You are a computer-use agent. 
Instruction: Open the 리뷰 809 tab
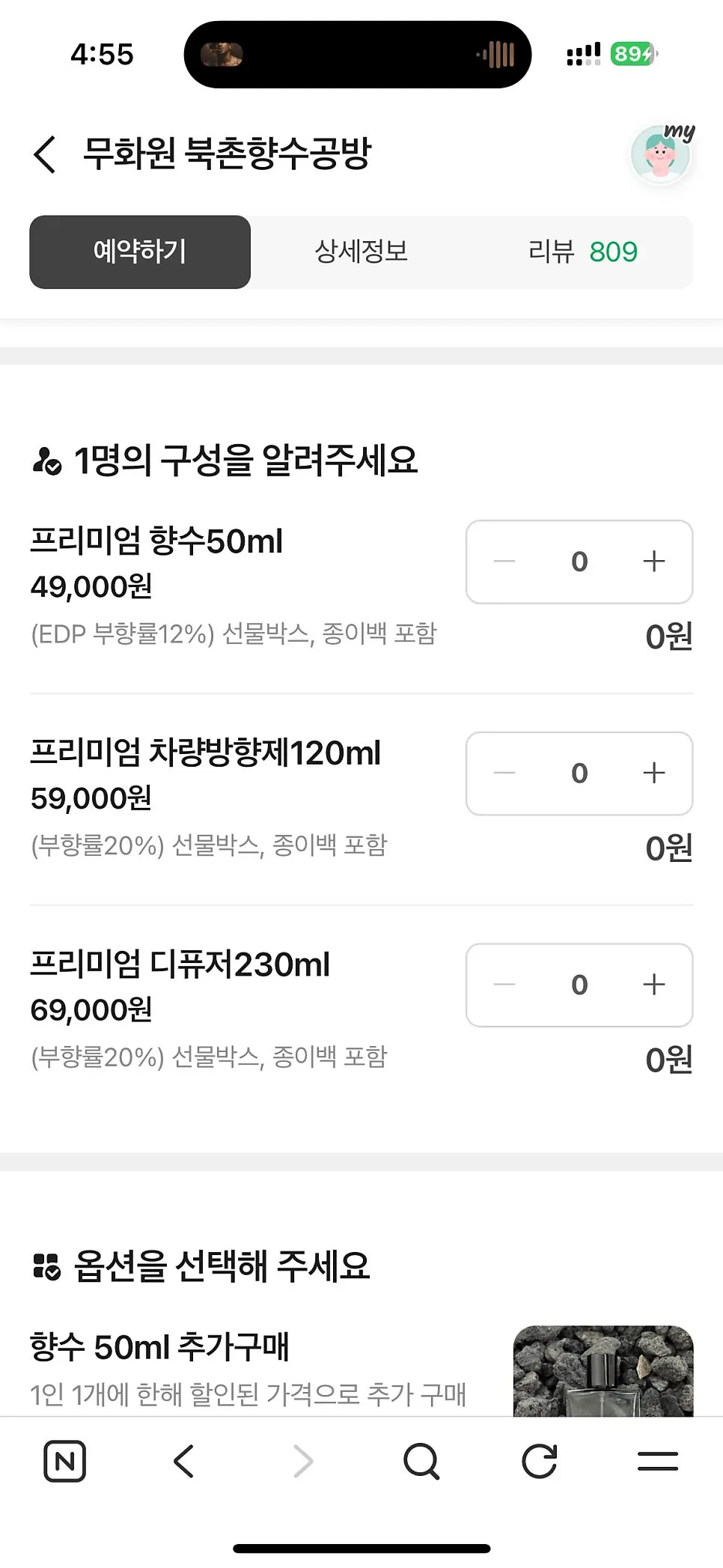click(582, 252)
